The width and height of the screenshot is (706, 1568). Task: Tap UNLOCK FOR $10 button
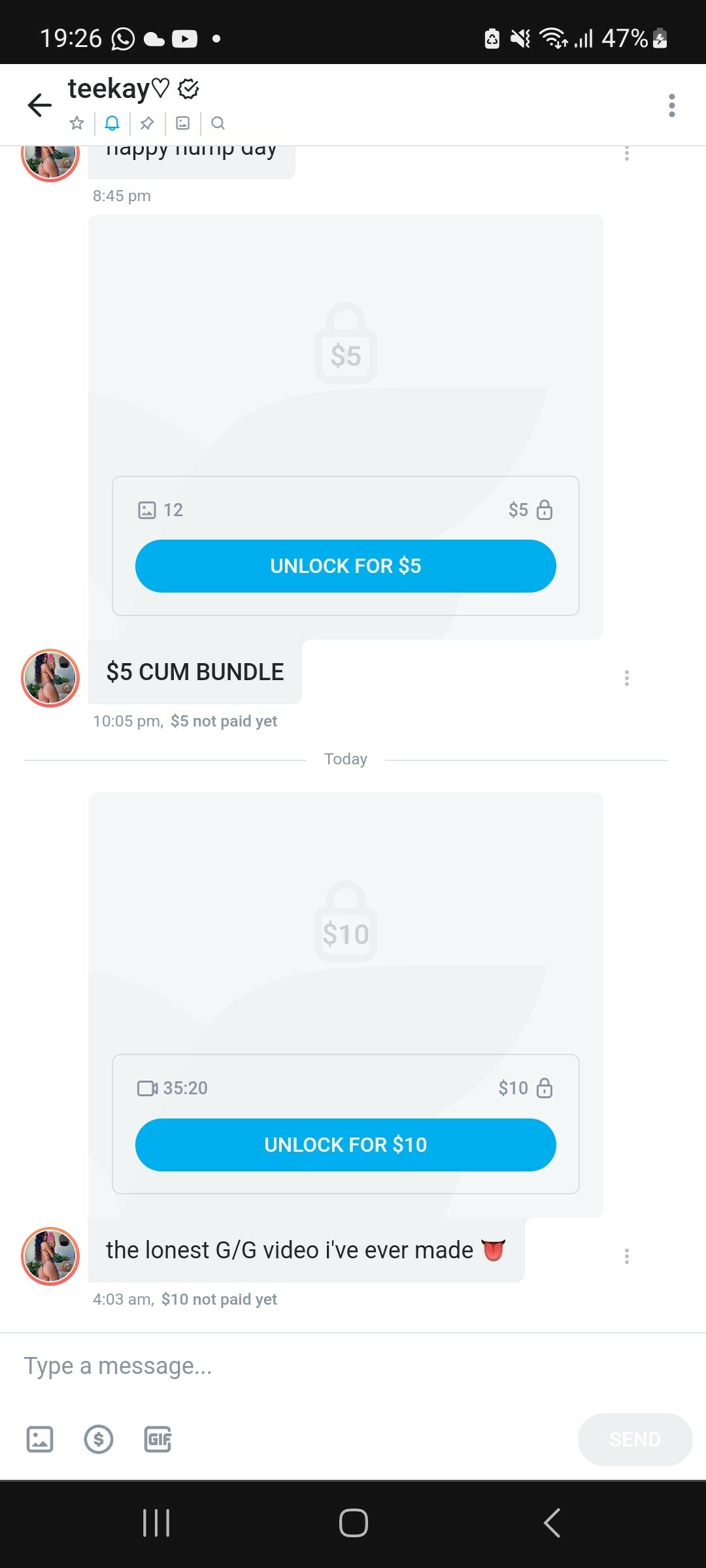click(x=345, y=1145)
